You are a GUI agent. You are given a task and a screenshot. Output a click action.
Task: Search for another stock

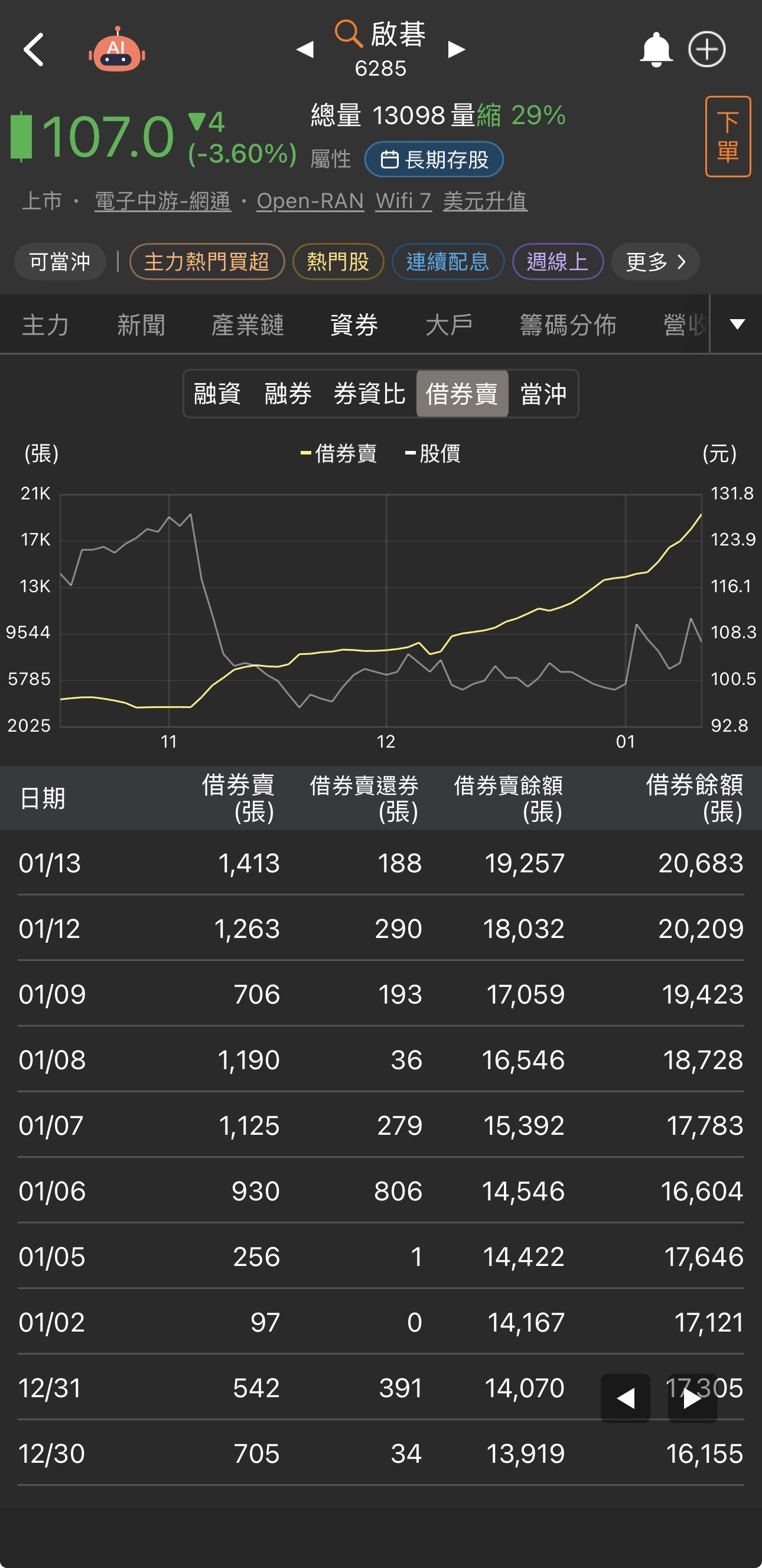(x=349, y=33)
